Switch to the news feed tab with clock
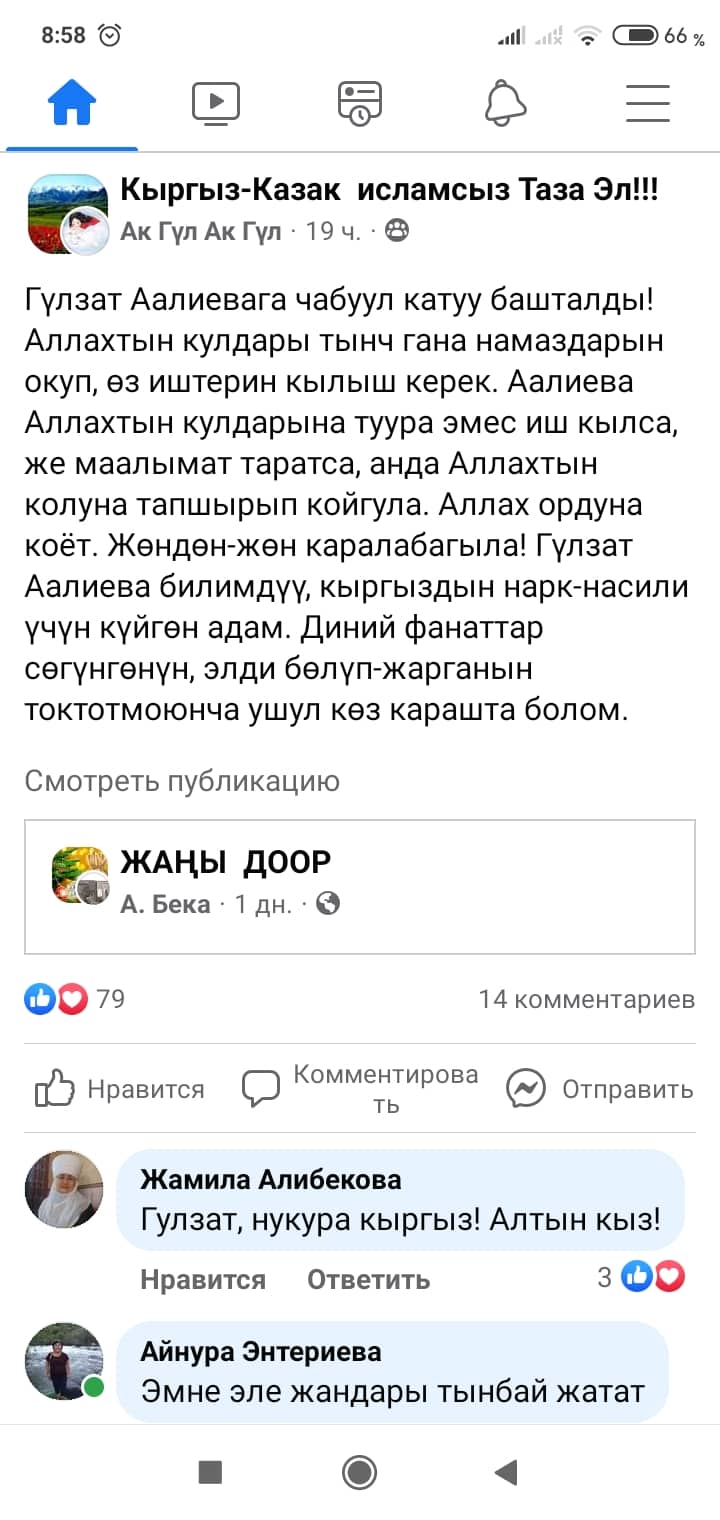The image size is (720, 1520). click(x=360, y=103)
